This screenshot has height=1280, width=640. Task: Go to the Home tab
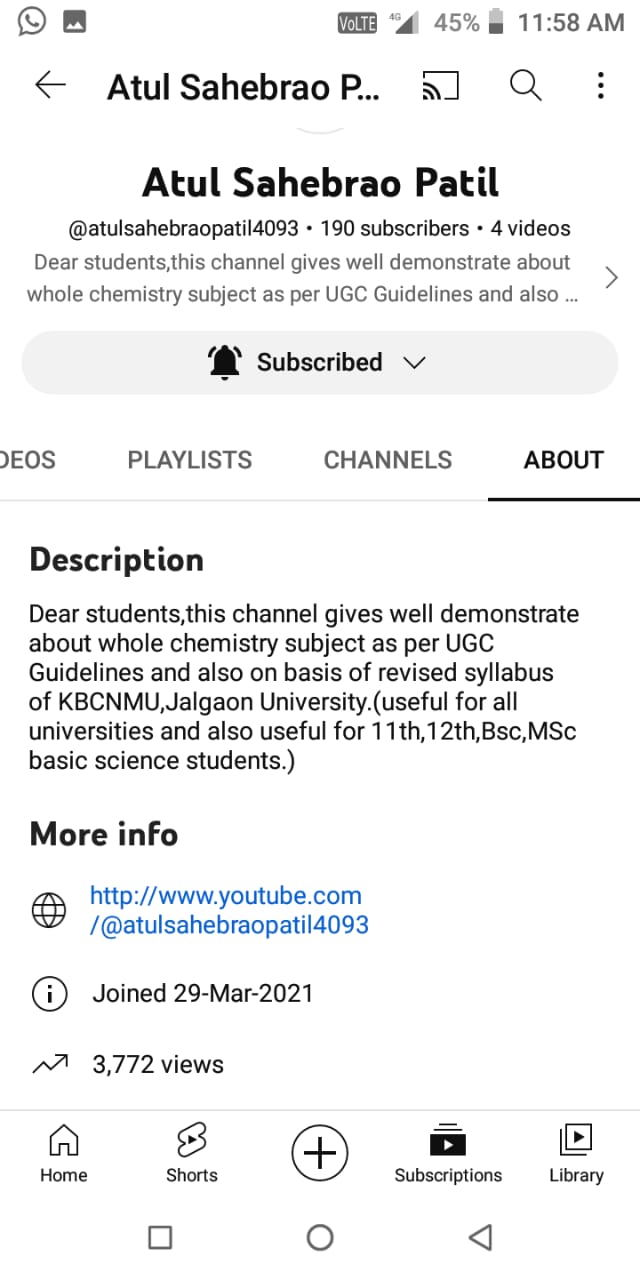pyautogui.click(x=64, y=1153)
